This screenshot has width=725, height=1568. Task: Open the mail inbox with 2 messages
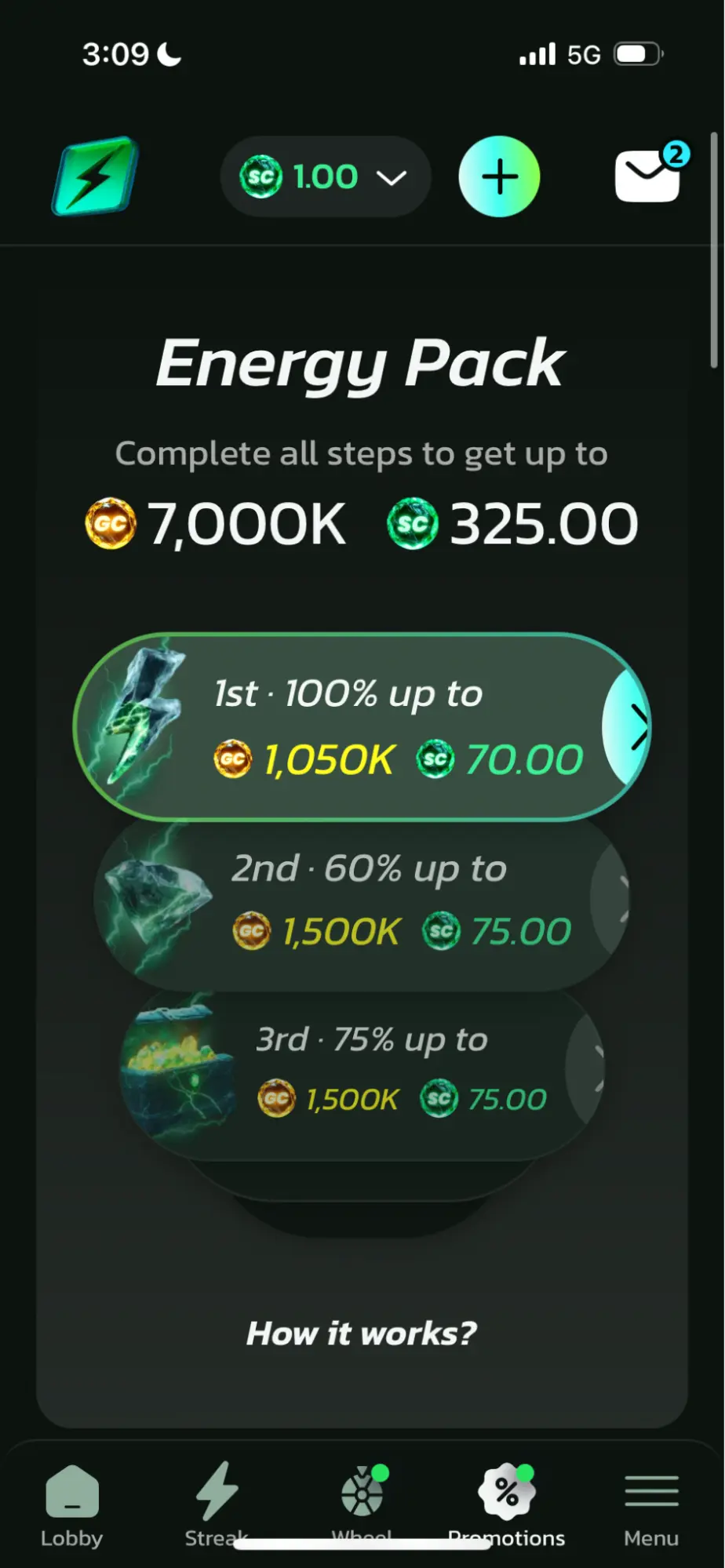coord(648,175)
